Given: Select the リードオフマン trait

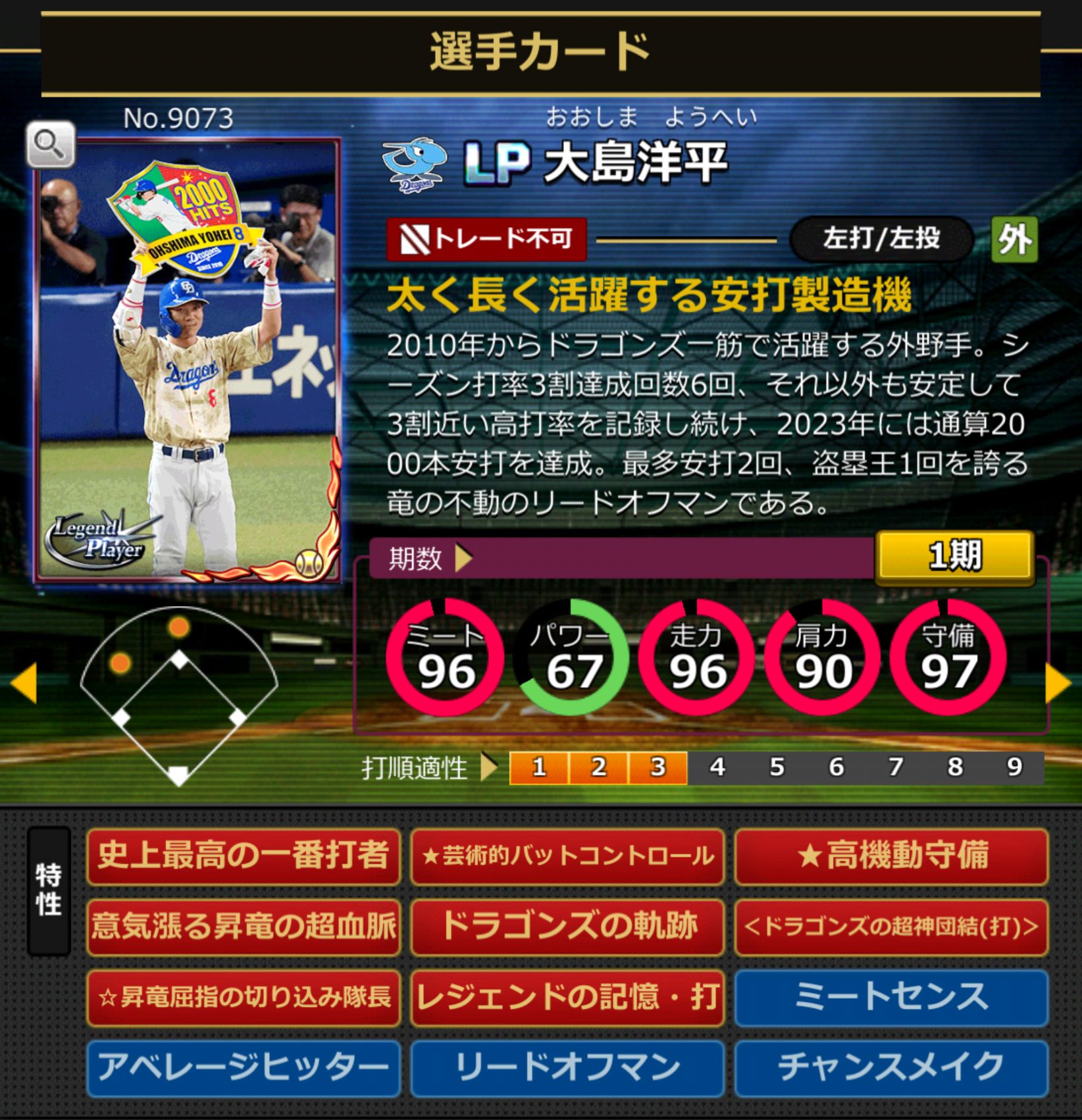Looking at the screenshot, I should [567, 1067].
